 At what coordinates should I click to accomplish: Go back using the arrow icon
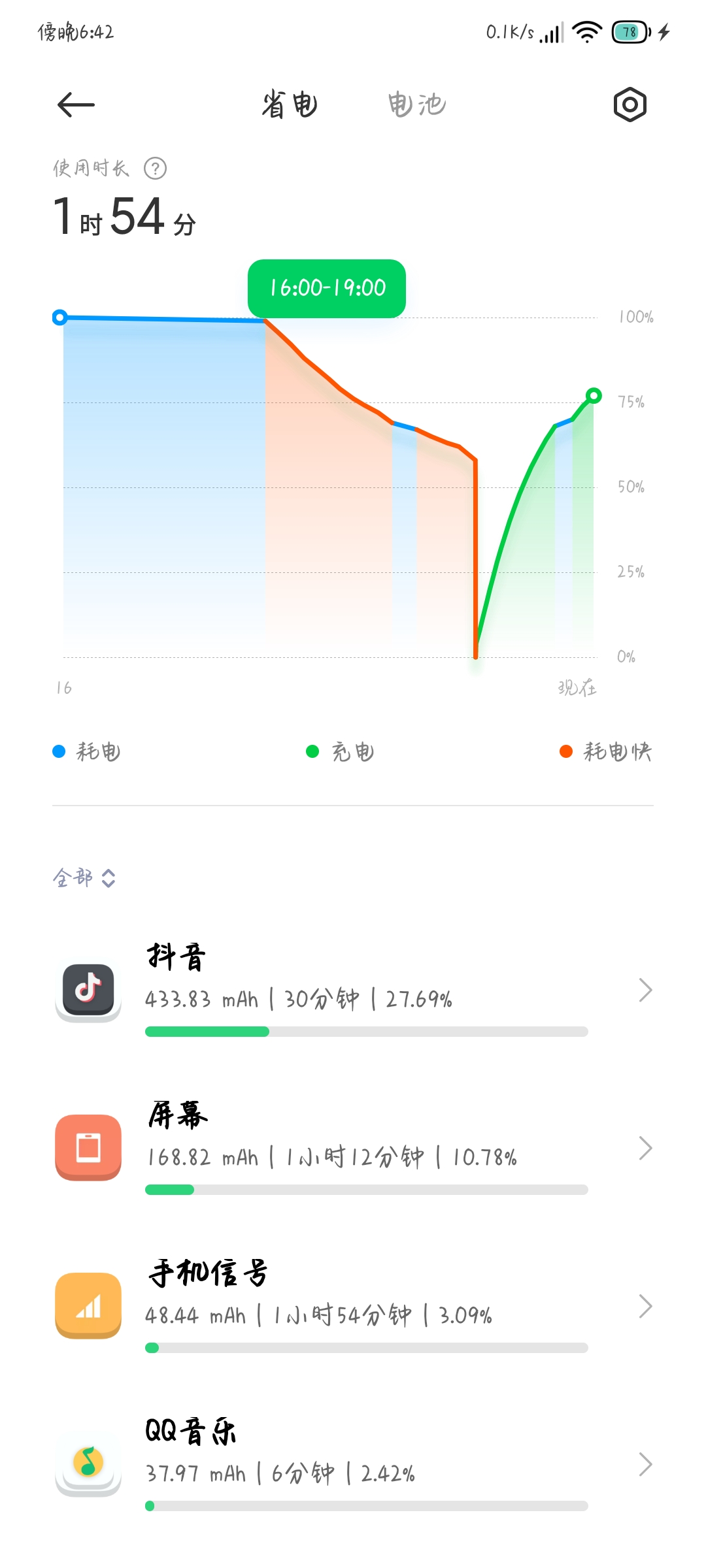76,105
